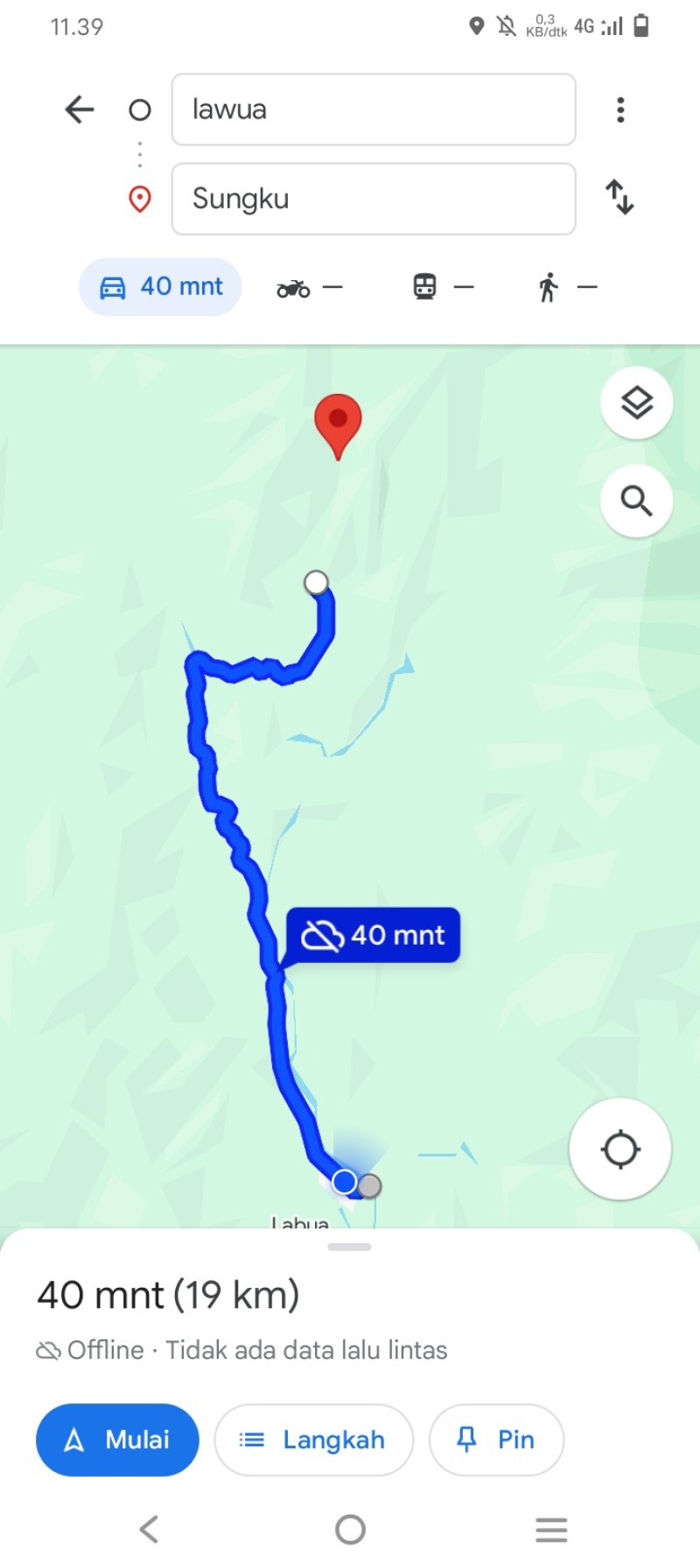700x1568 pixels.
Task: Open recent apps from navigation bar
Action: pos(551,1529)
